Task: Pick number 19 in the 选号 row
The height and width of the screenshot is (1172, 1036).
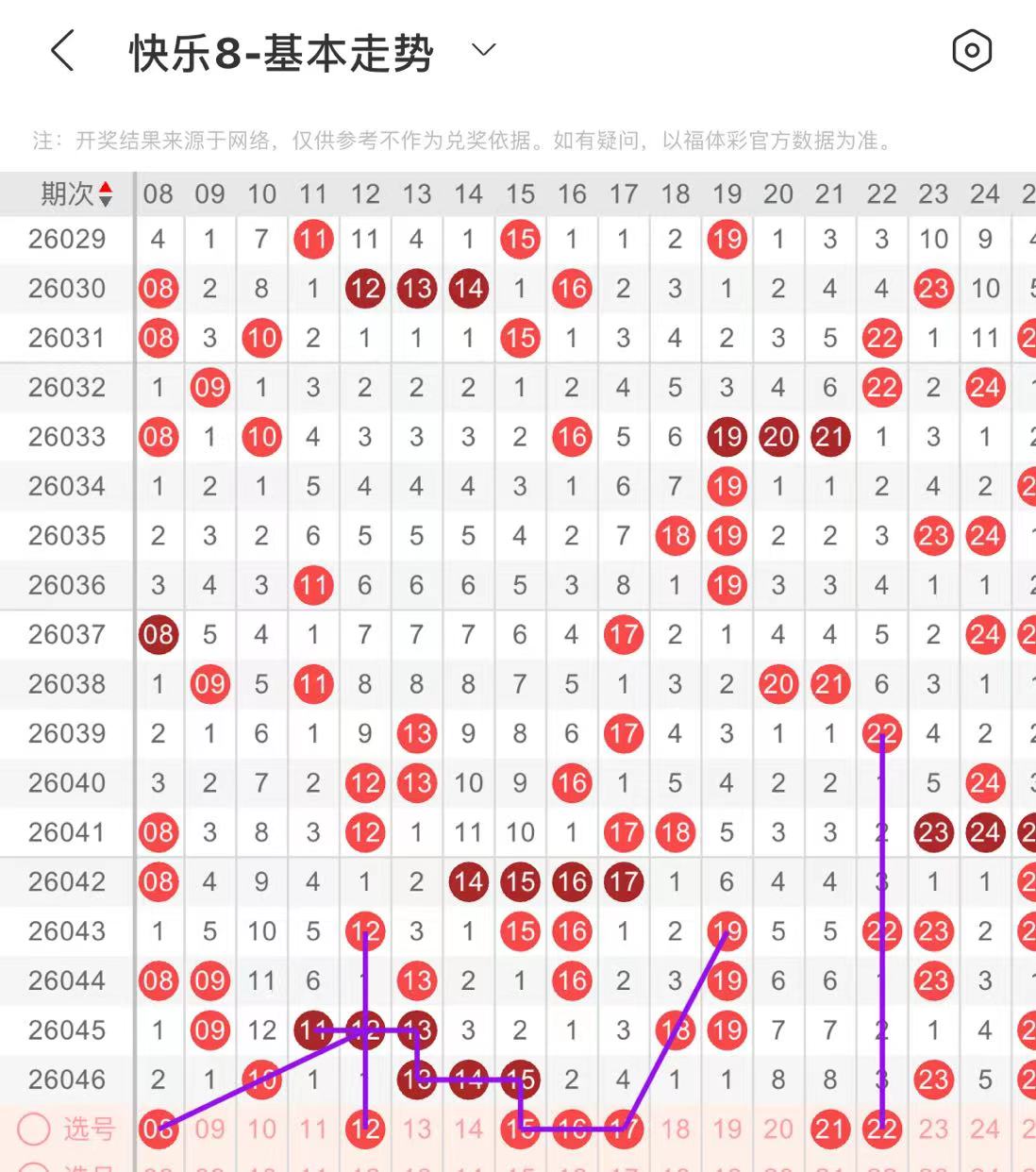Action: click(x=727, y=1129)
